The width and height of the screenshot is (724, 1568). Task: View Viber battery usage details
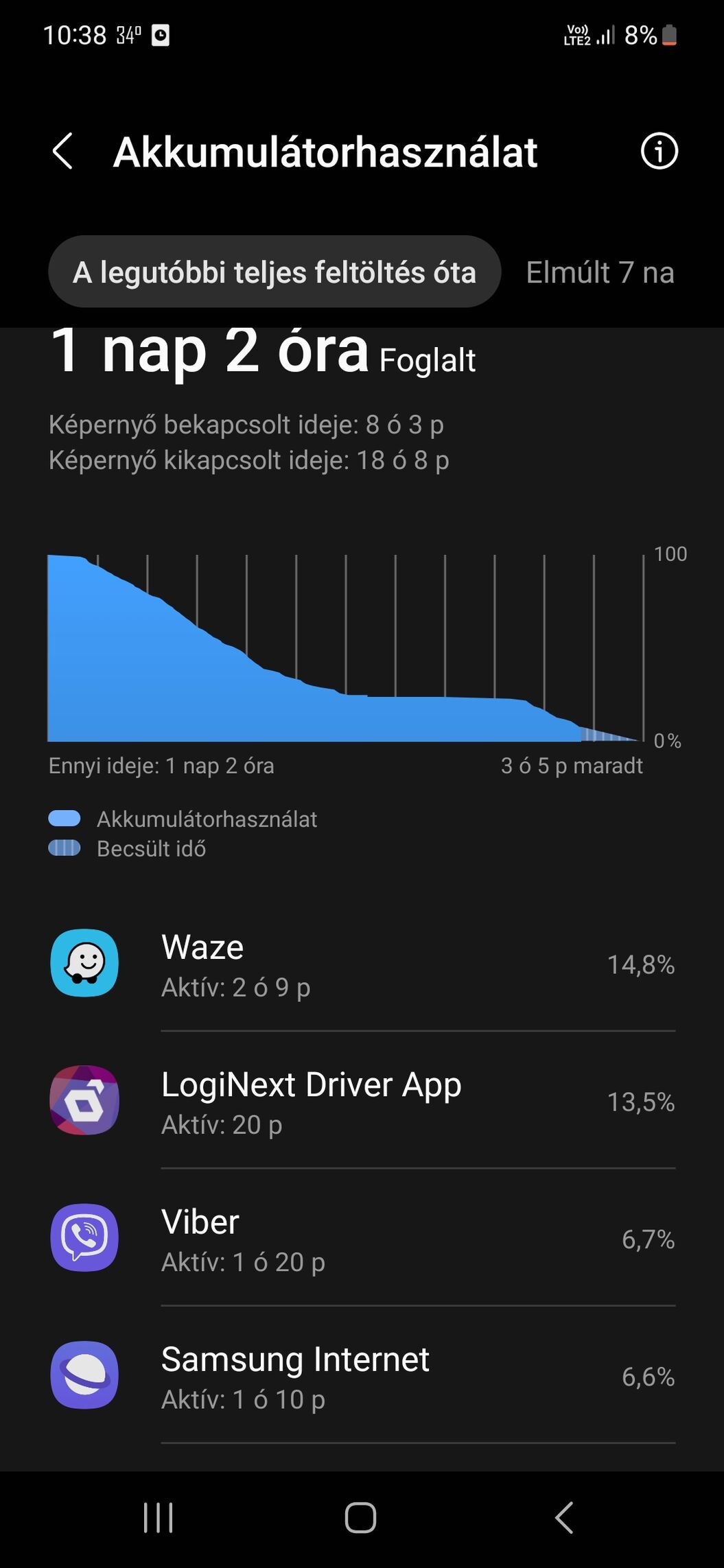pyautogui.click(x=362, y=1239)
